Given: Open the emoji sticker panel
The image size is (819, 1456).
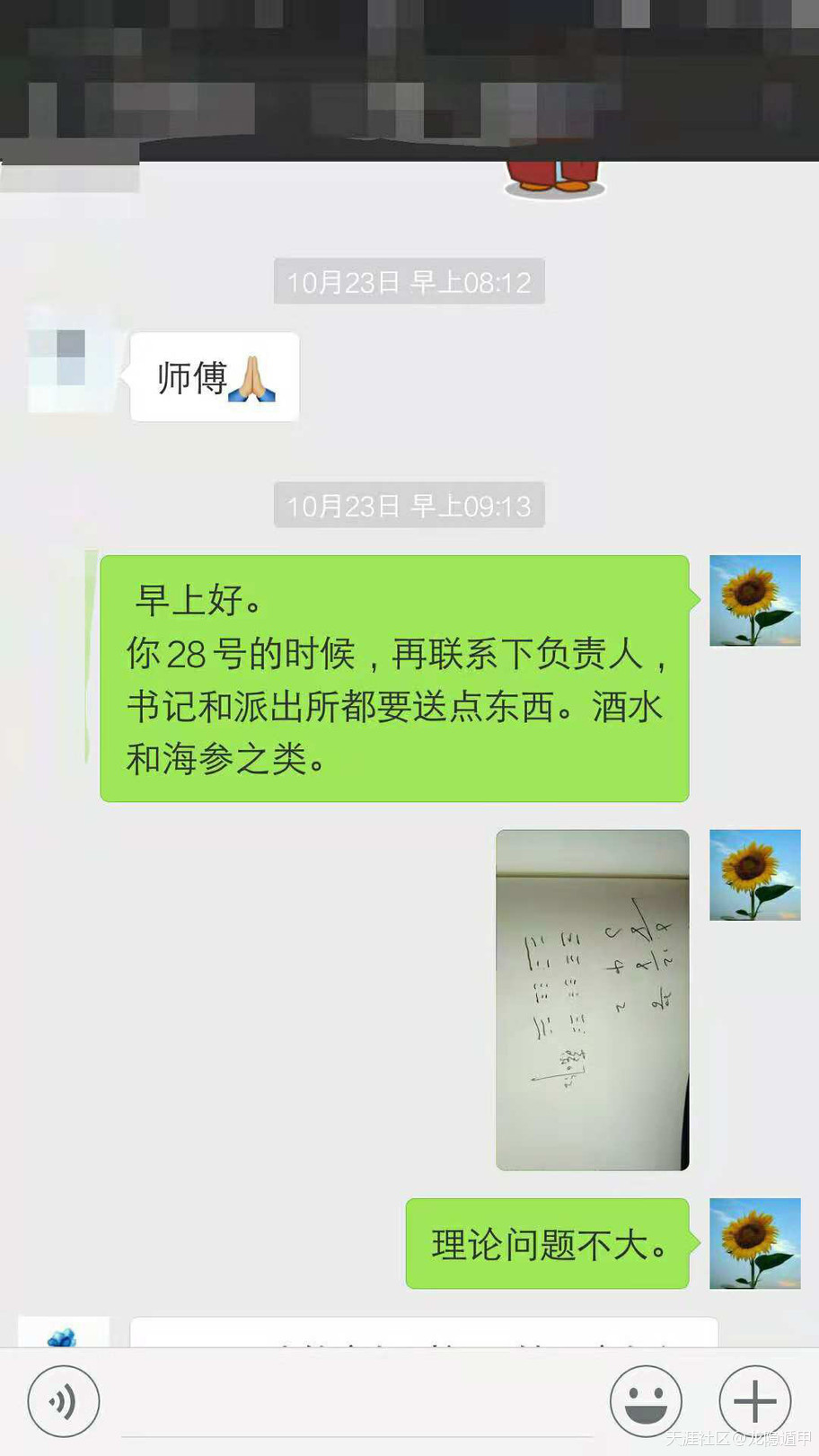Looking at the screenshot, I should point(645,1401).
